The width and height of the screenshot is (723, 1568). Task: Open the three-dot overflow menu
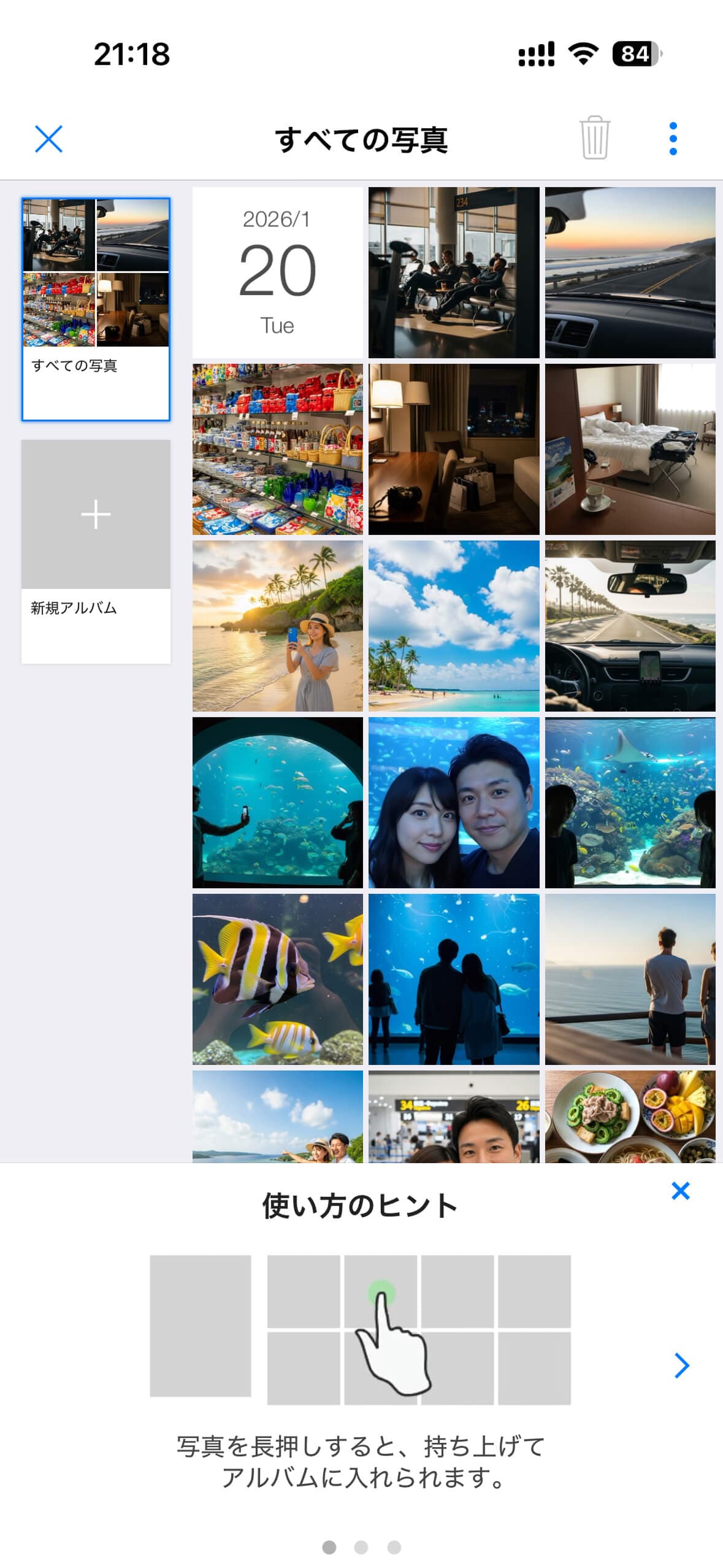coord(673,139)
